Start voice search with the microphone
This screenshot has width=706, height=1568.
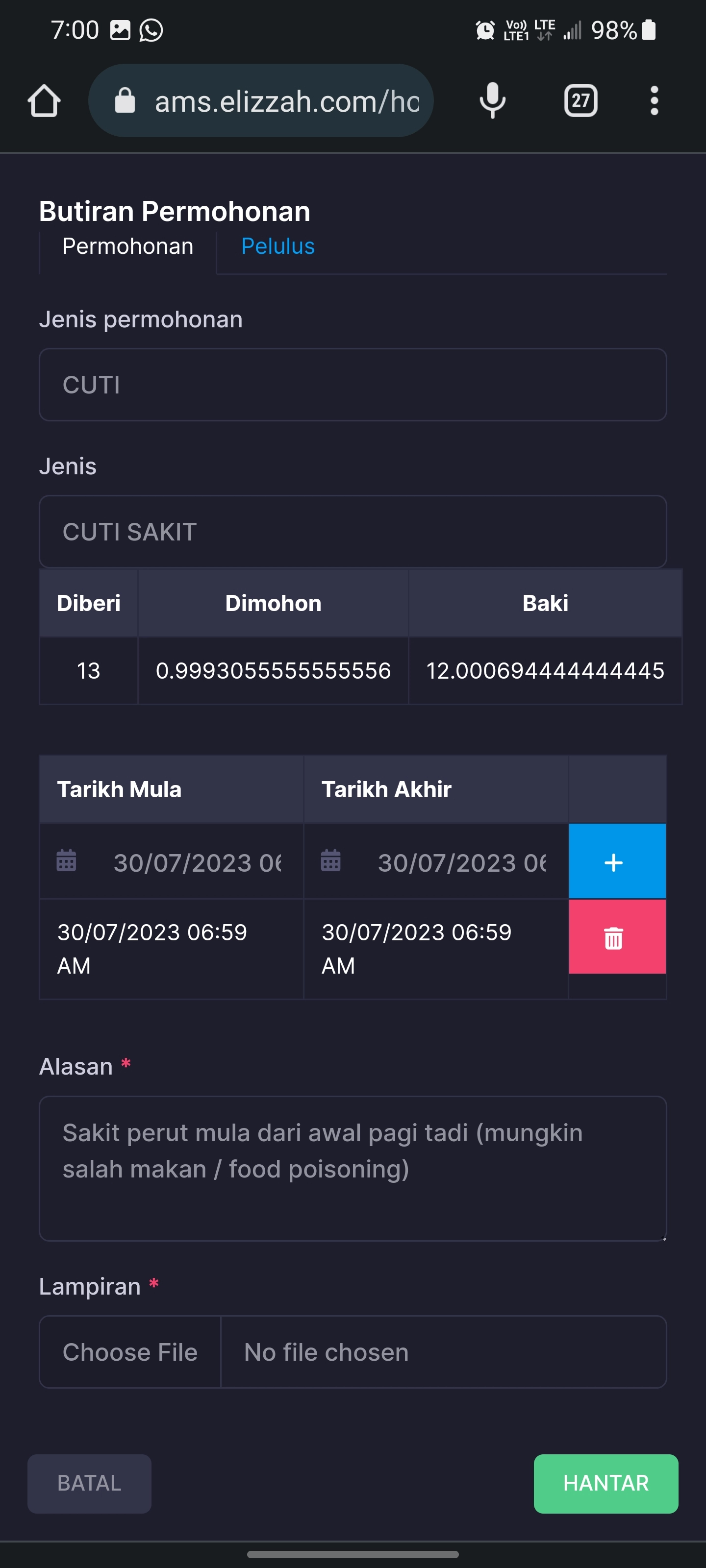[x=492, y=100]
